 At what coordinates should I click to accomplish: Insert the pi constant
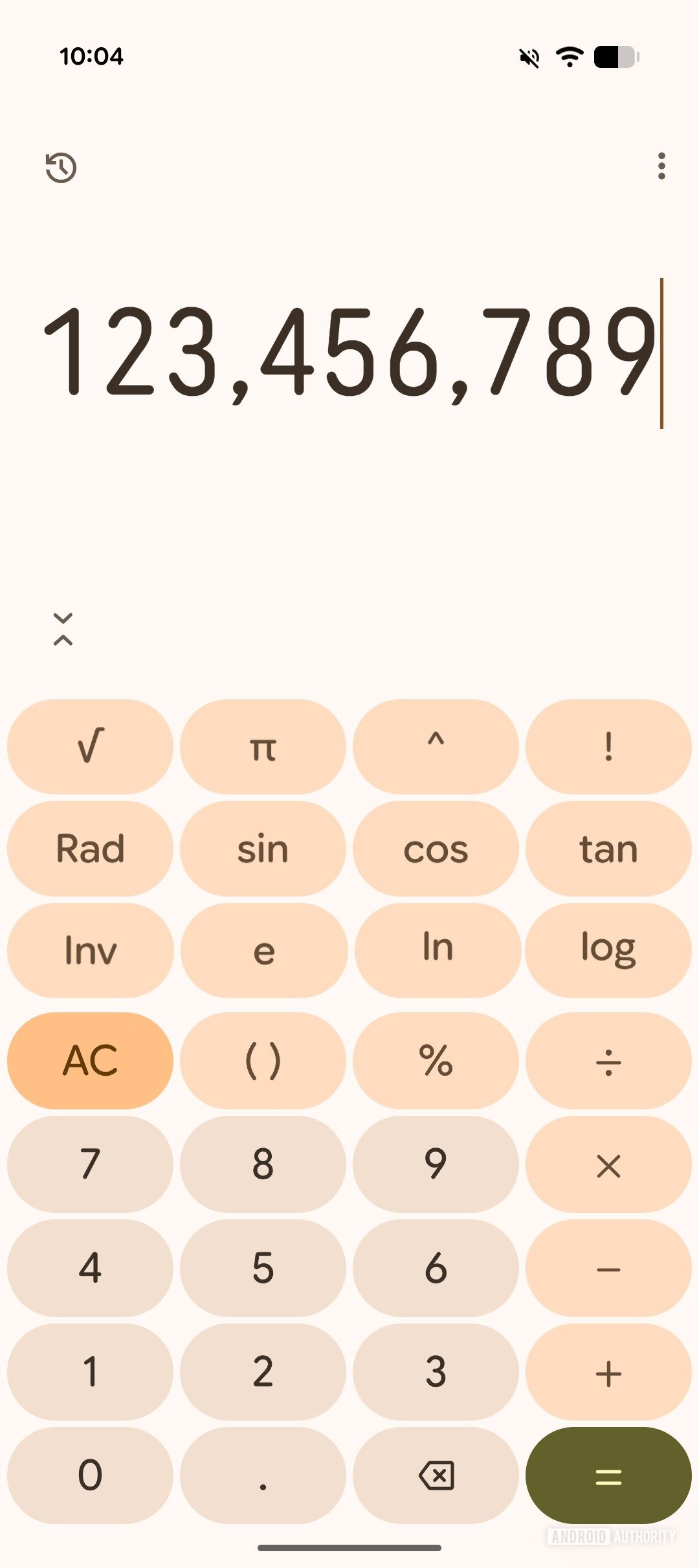pyautogui.click(x=263, y=746)
